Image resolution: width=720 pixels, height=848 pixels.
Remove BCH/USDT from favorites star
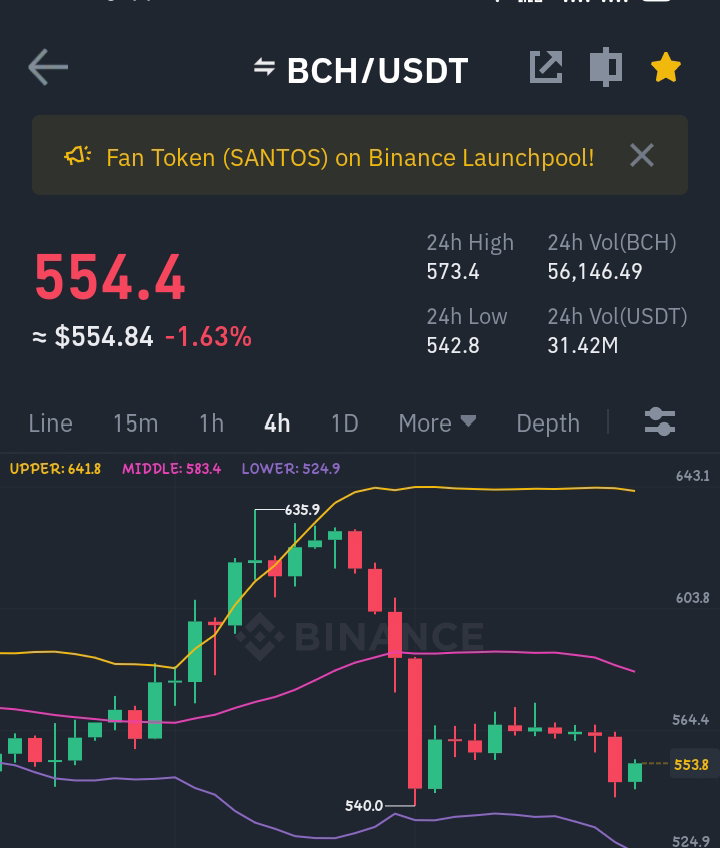point(665,67)
